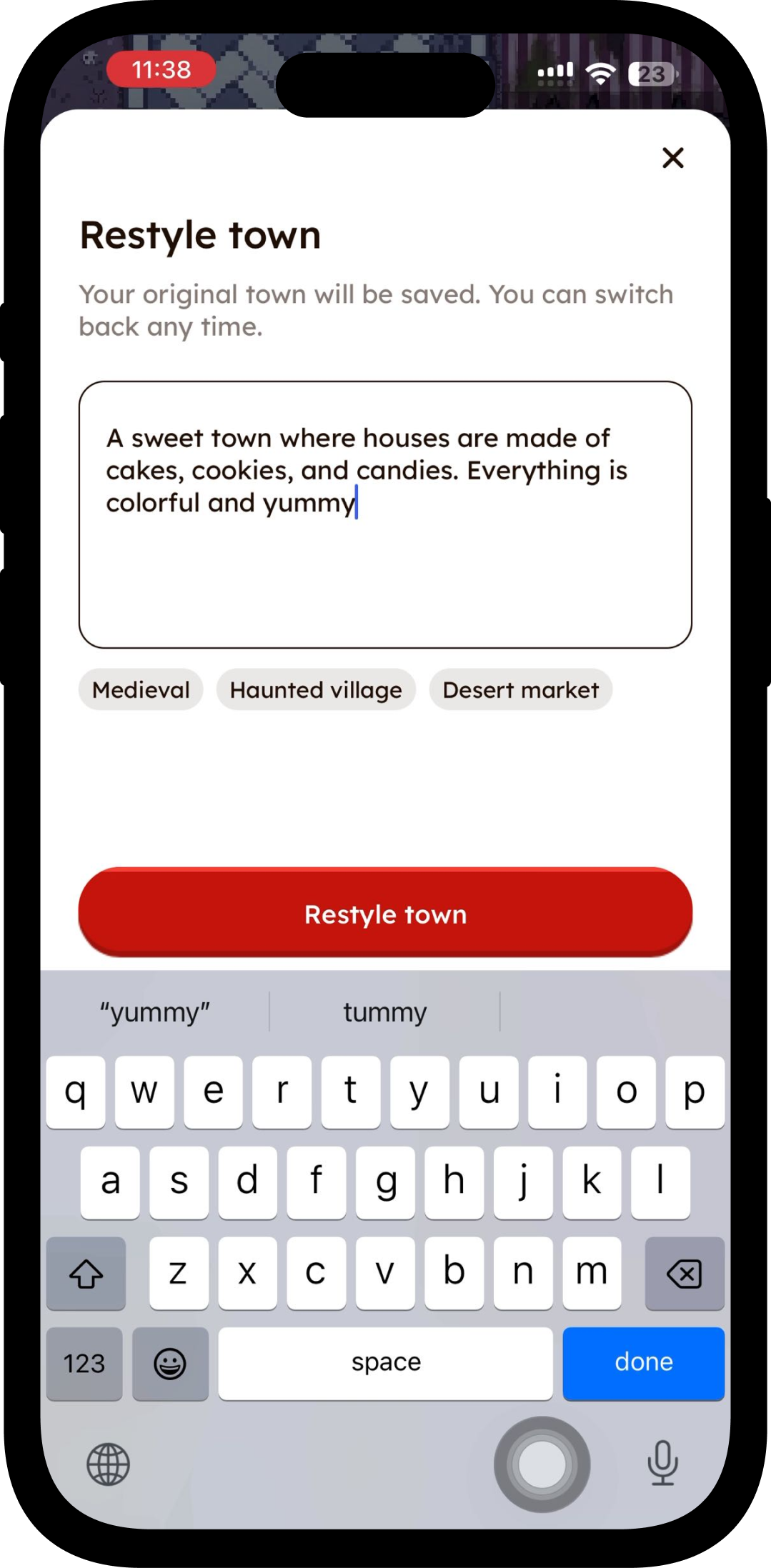The width and height of the screenshot is (771, 1568).
Task: Pick the Desert market chip
Action: (520, 689)
